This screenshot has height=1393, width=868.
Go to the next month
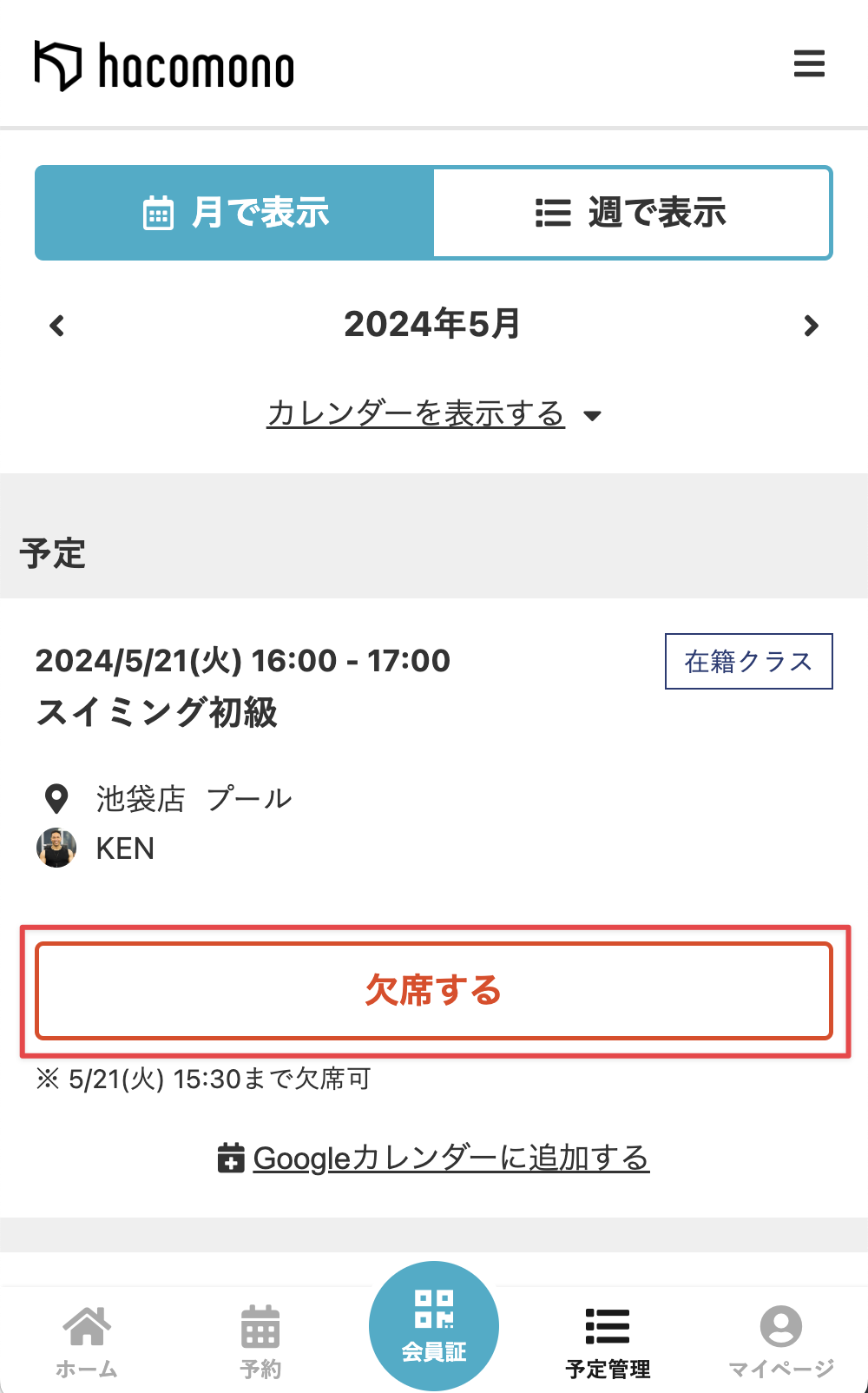point(811,326)
